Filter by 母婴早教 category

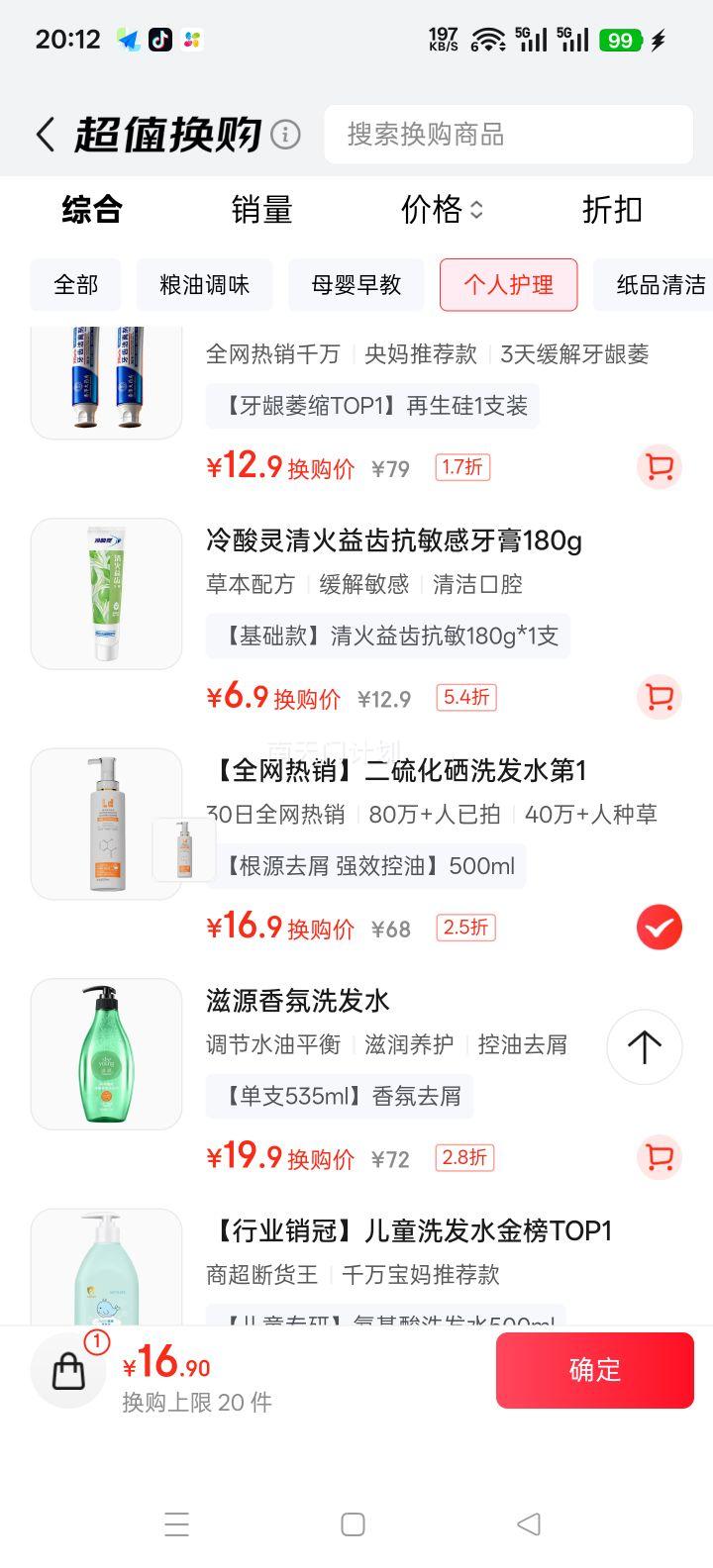(356, 285)
